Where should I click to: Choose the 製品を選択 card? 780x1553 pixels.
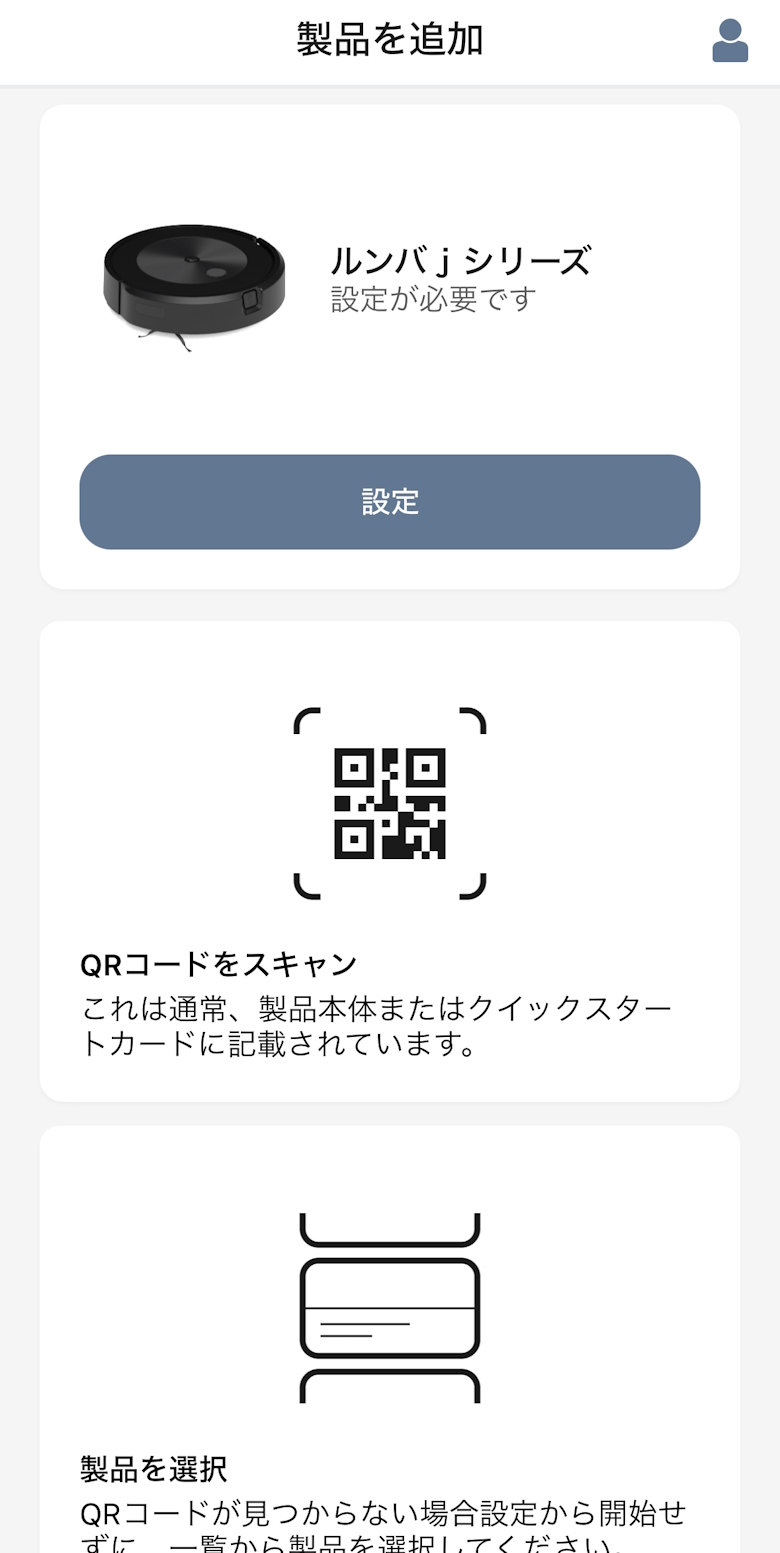[x=390, y=1340]
